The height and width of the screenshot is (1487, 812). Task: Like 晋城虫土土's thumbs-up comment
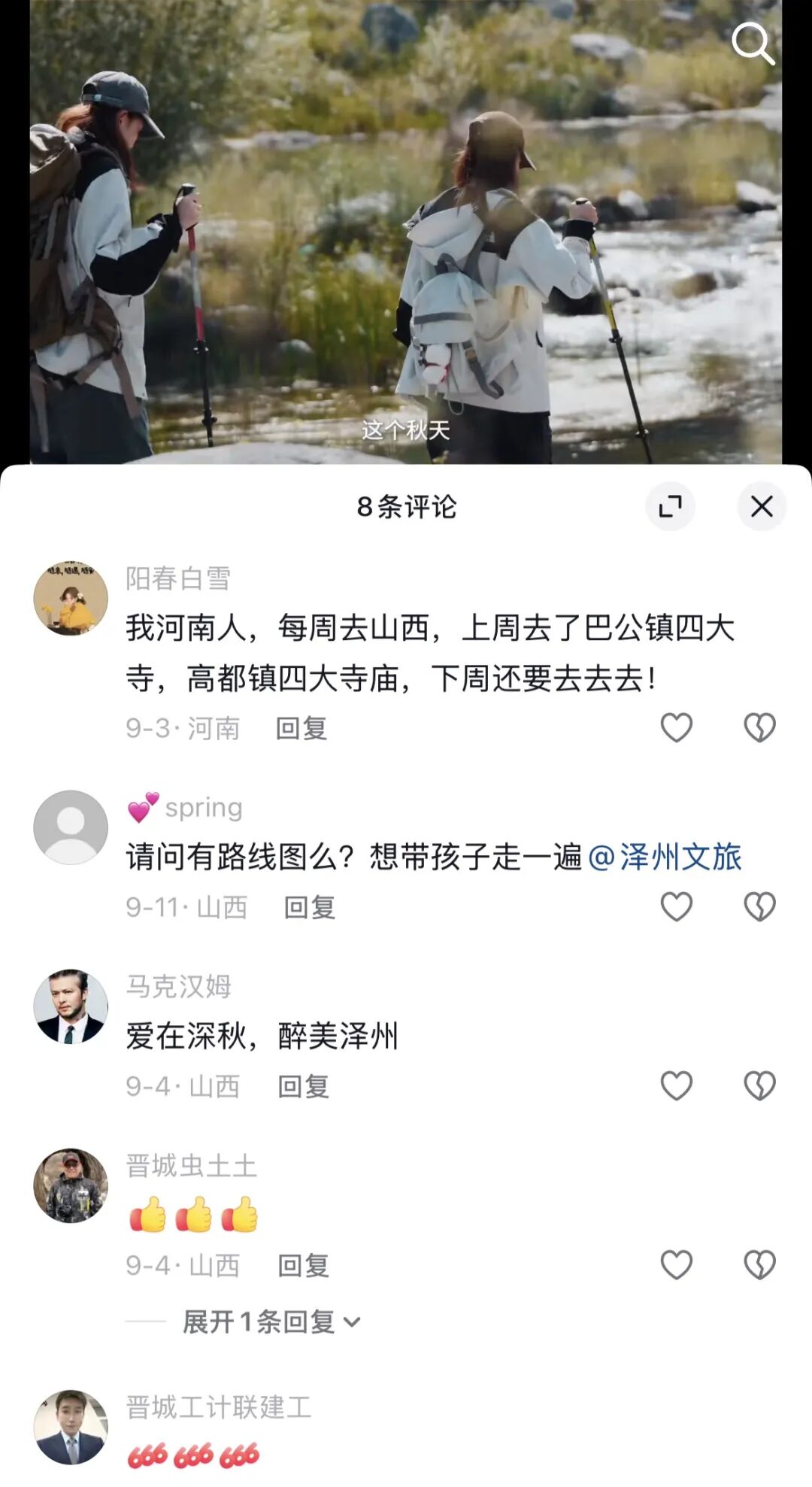click(x=676, y=1264)
